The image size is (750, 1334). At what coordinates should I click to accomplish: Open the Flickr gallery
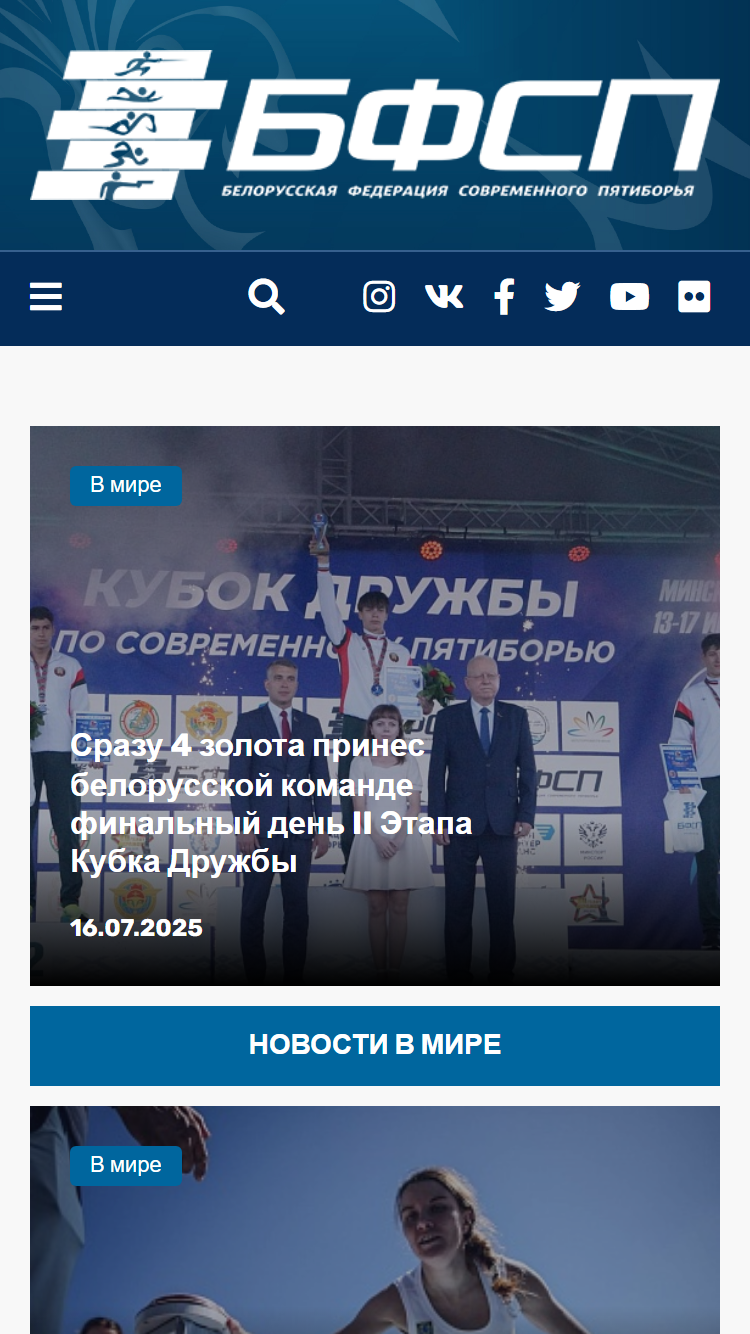coord(694,297)
